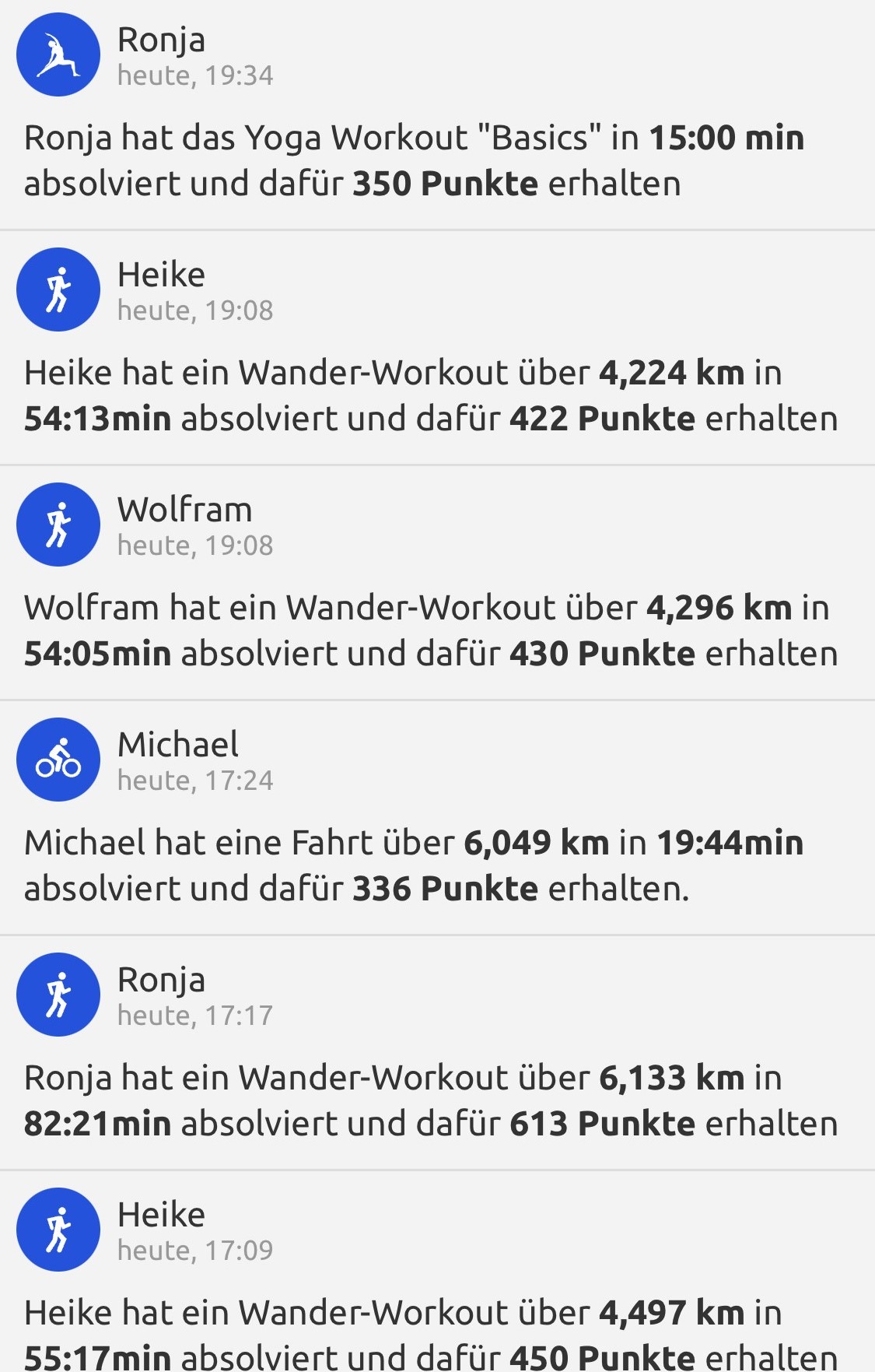Click the timestamp heute, 19:34
This screenshot has width=875, height=1372.
194,75
